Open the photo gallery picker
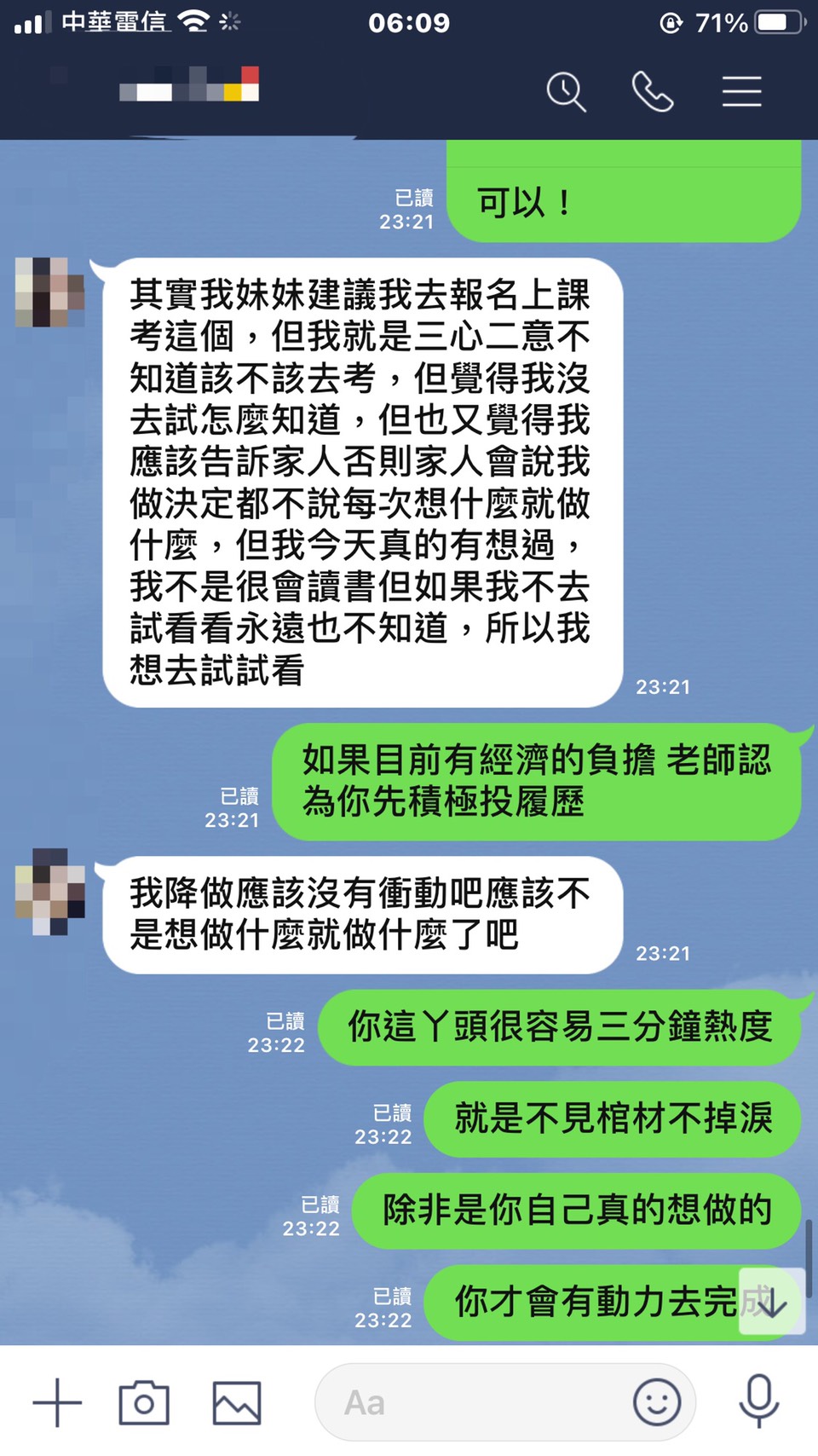The width and height of the screenshot is (818, 1456). coord(236,1402)
